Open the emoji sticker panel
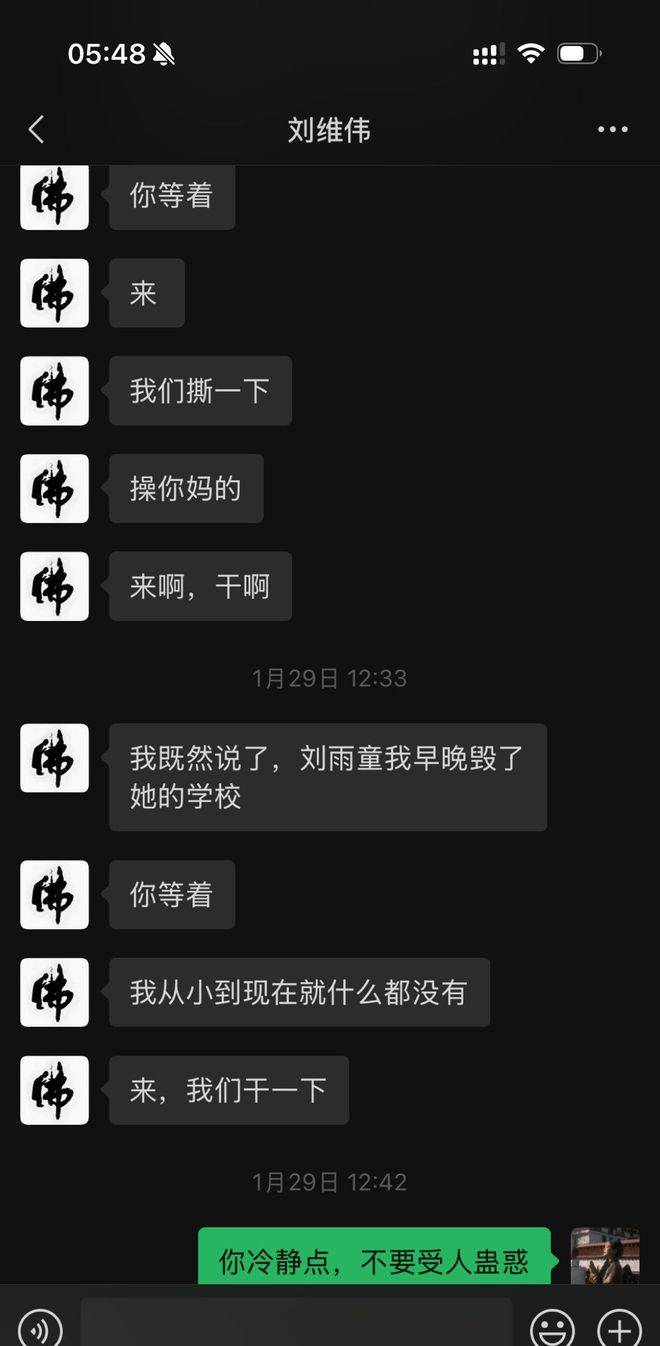Screen dimensions: 660x1346 (551, 1328)
